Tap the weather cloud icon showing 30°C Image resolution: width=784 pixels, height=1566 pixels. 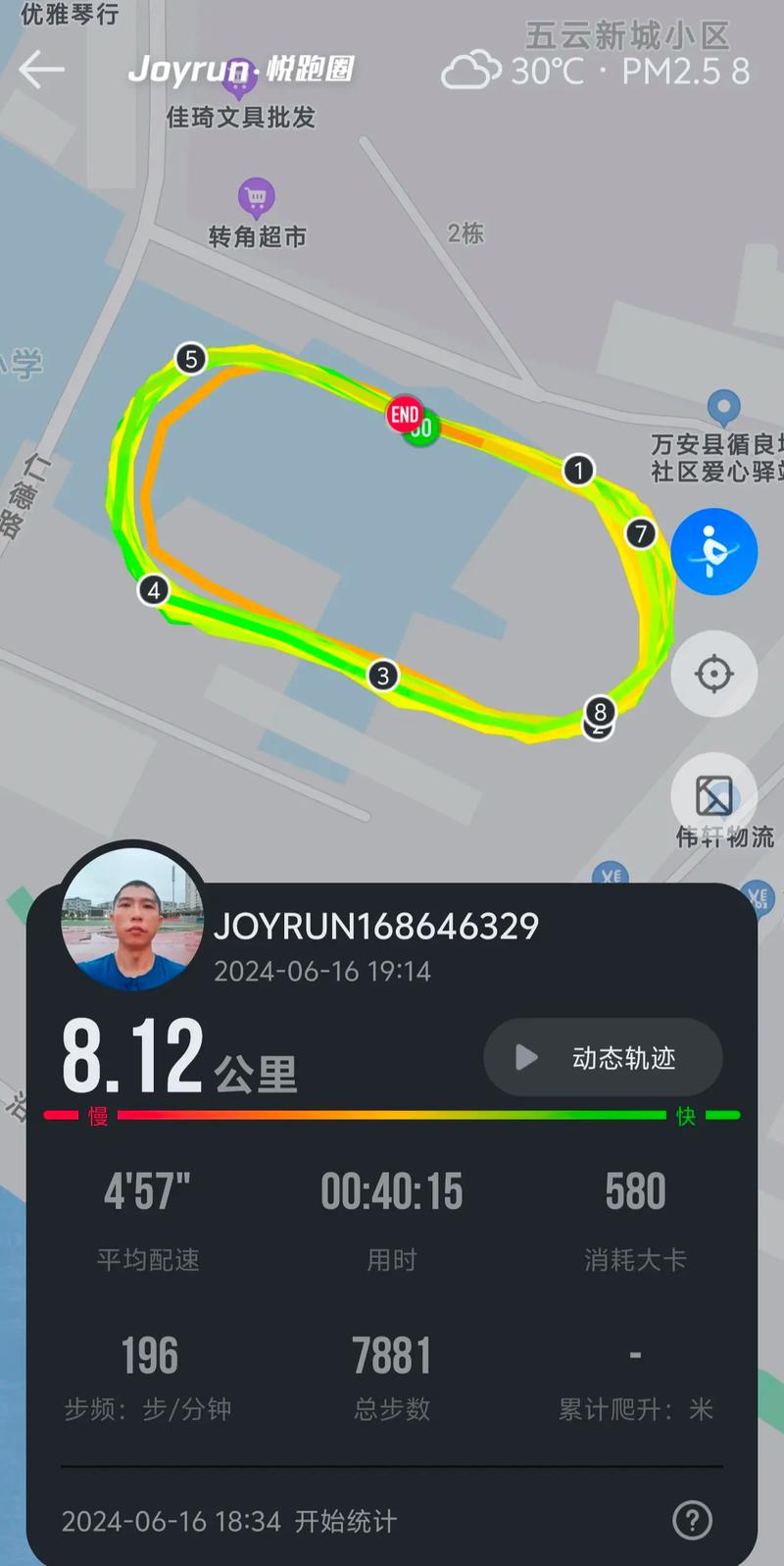click(x=469, y=69)
